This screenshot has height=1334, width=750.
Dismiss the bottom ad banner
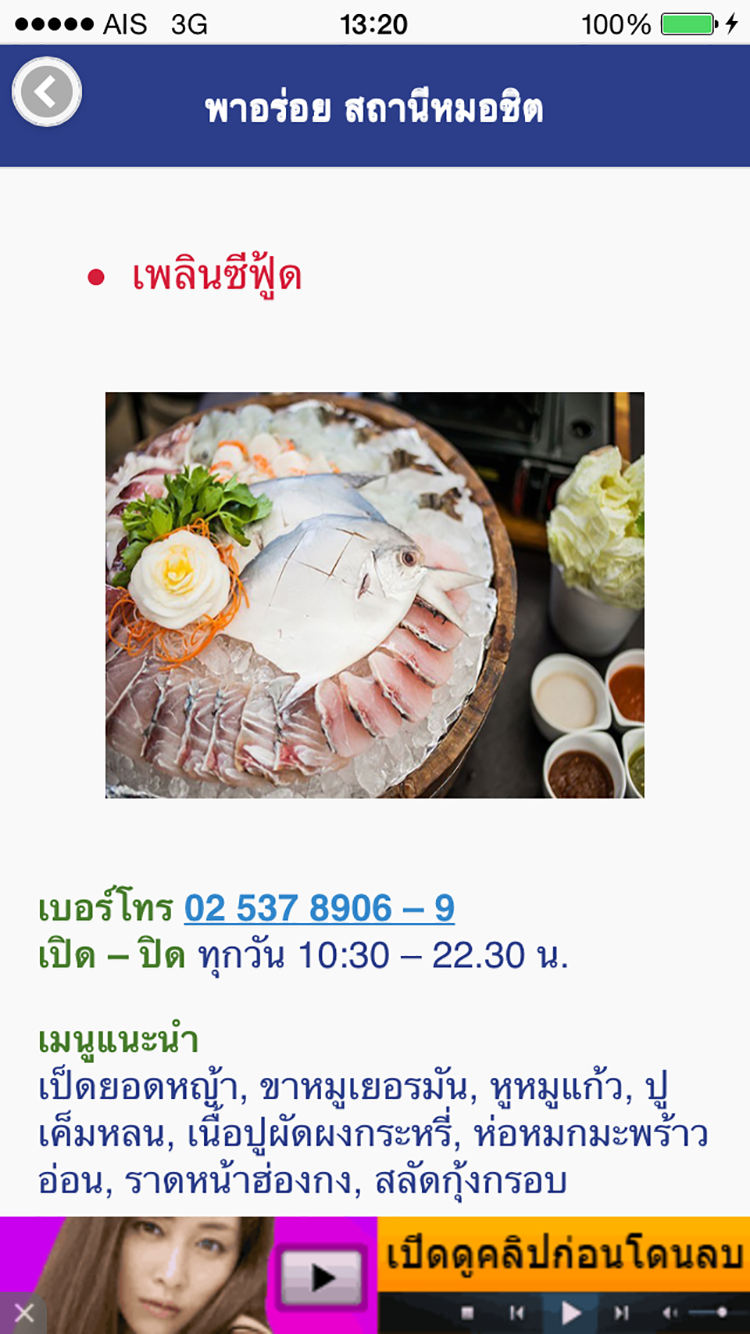23,1313
